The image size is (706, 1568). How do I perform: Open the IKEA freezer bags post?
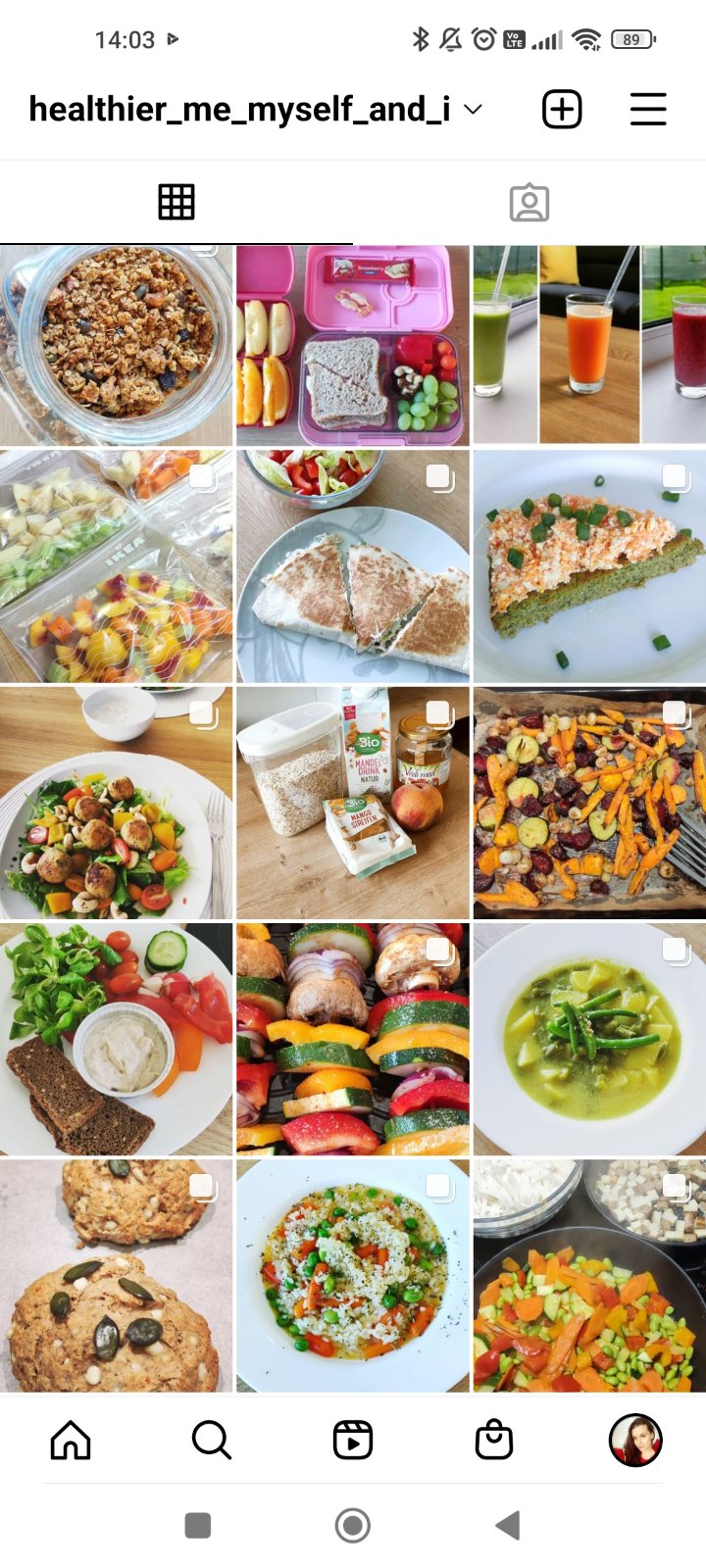(116, 566)
